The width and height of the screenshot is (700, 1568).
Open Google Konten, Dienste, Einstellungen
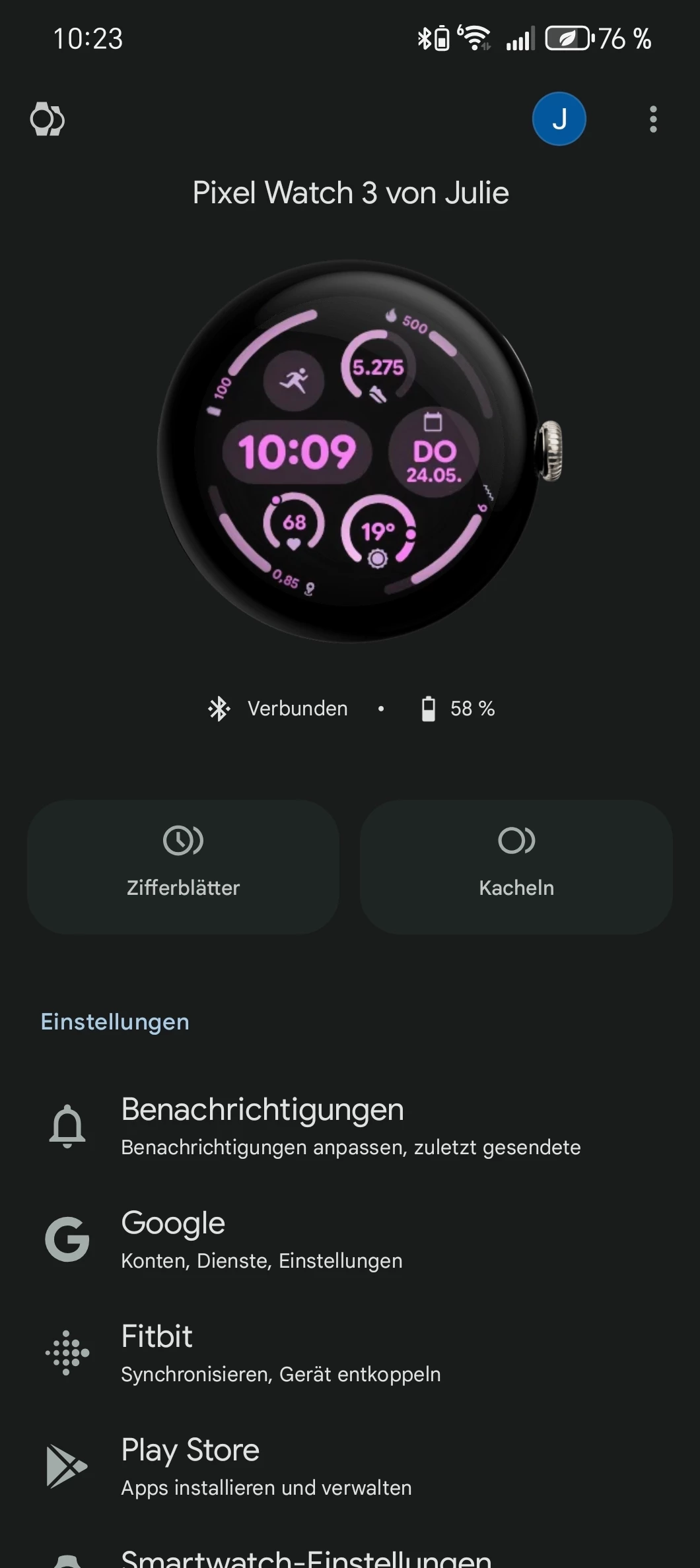(350, 1239)
